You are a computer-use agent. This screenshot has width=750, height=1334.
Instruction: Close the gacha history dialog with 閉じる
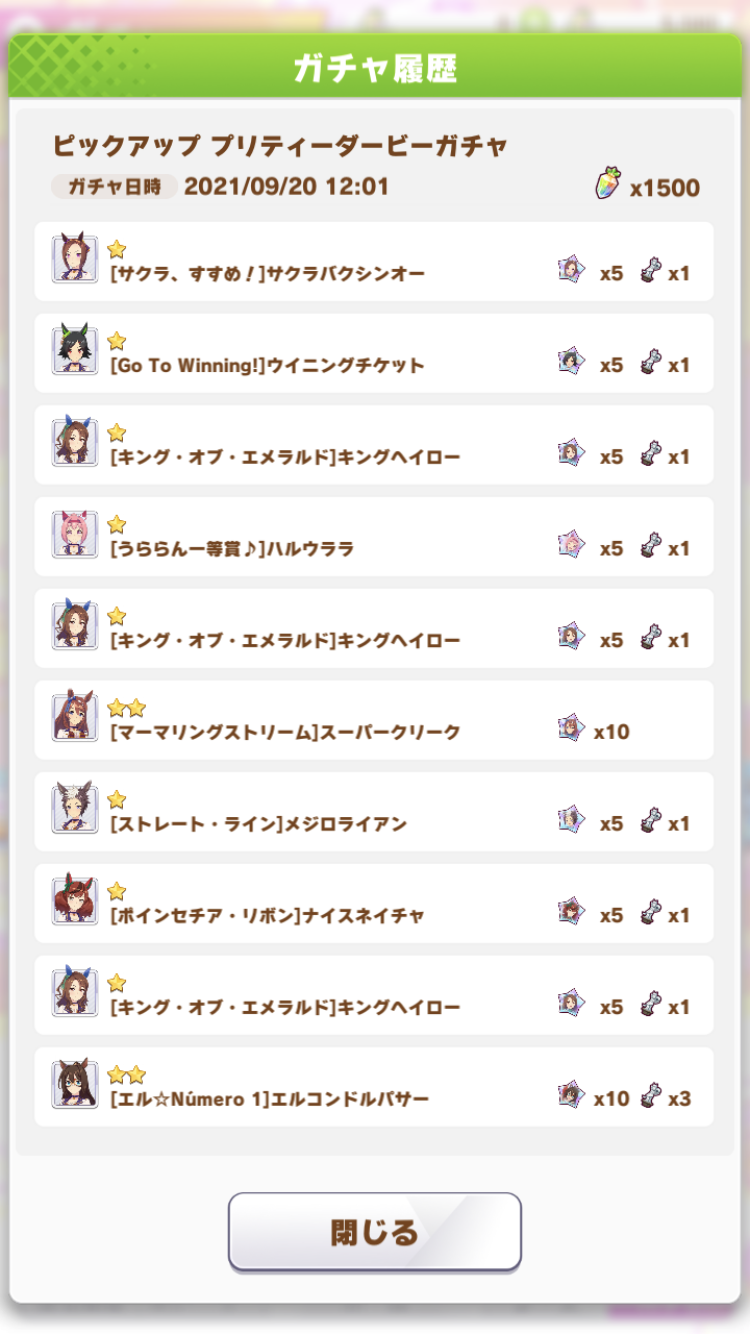pyautogui.click(x=375, y=1231)
